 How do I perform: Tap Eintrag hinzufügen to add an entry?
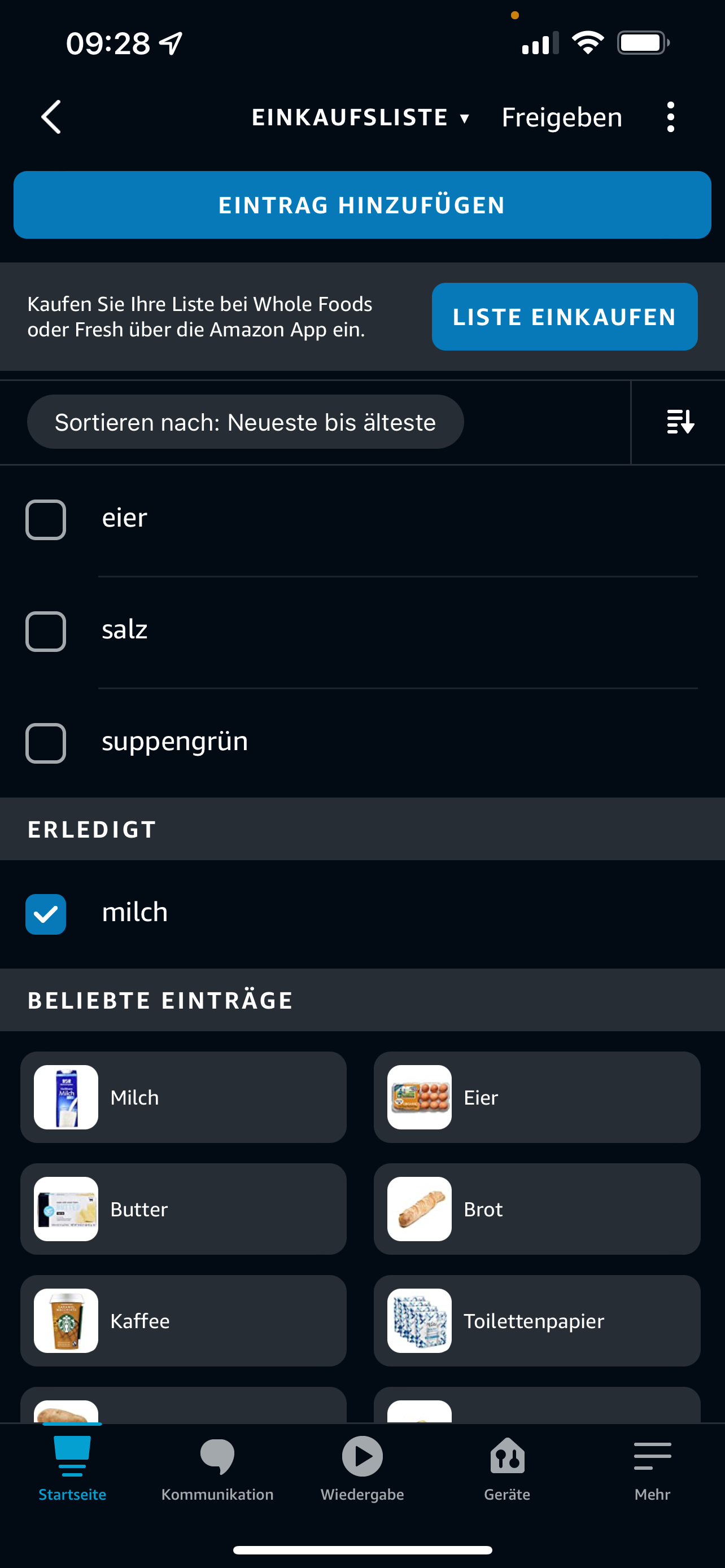[362, 205]
